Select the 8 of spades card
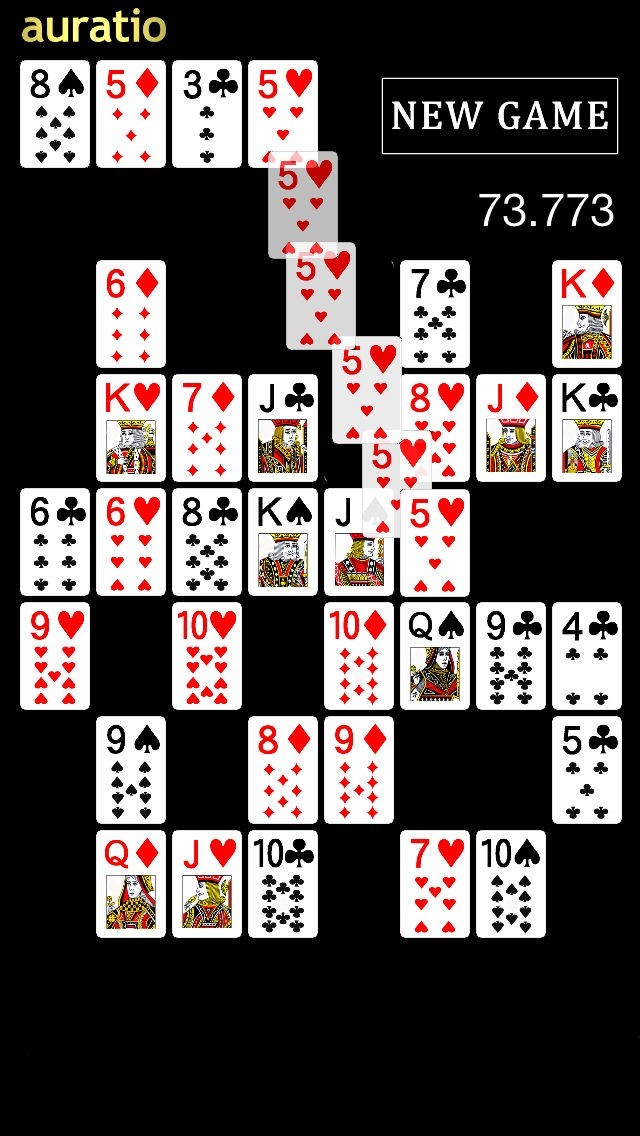 click(55, 114)
